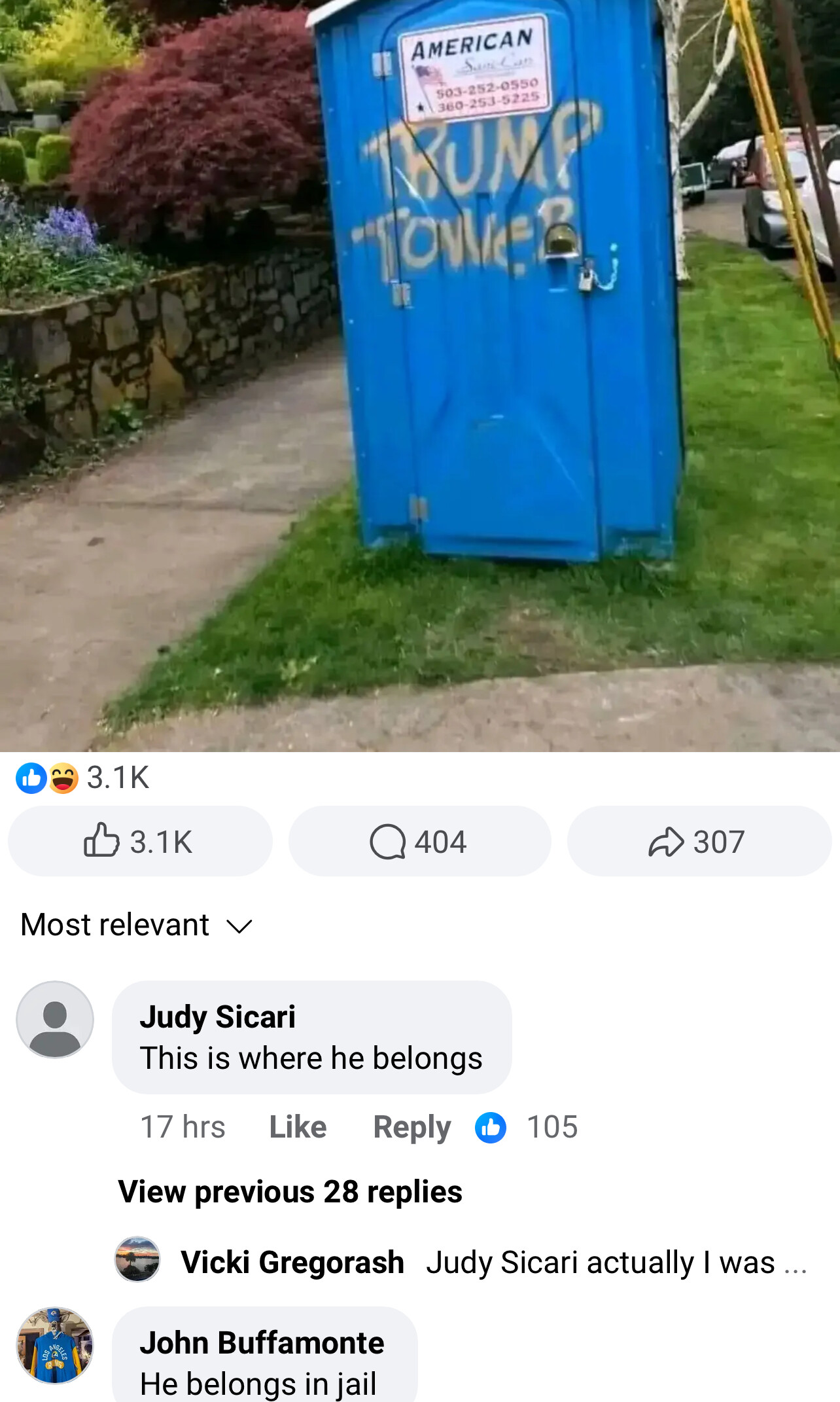Like the post with 3.1K likes
Image resolution: width=840 pixels, height=1402 pixels.
140,841
